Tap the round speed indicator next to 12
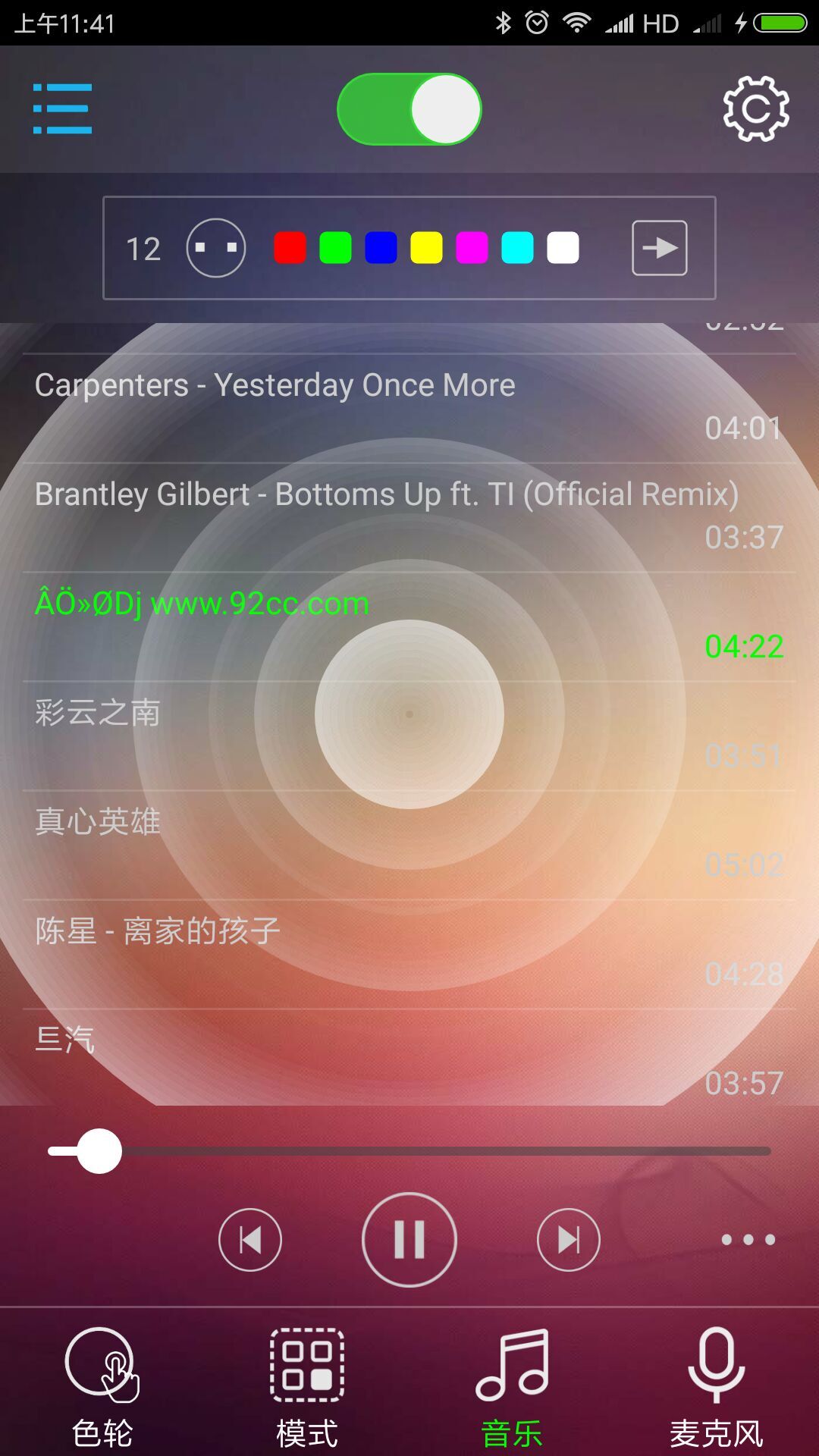819x1456 pixels. click(x=215, y=247)
